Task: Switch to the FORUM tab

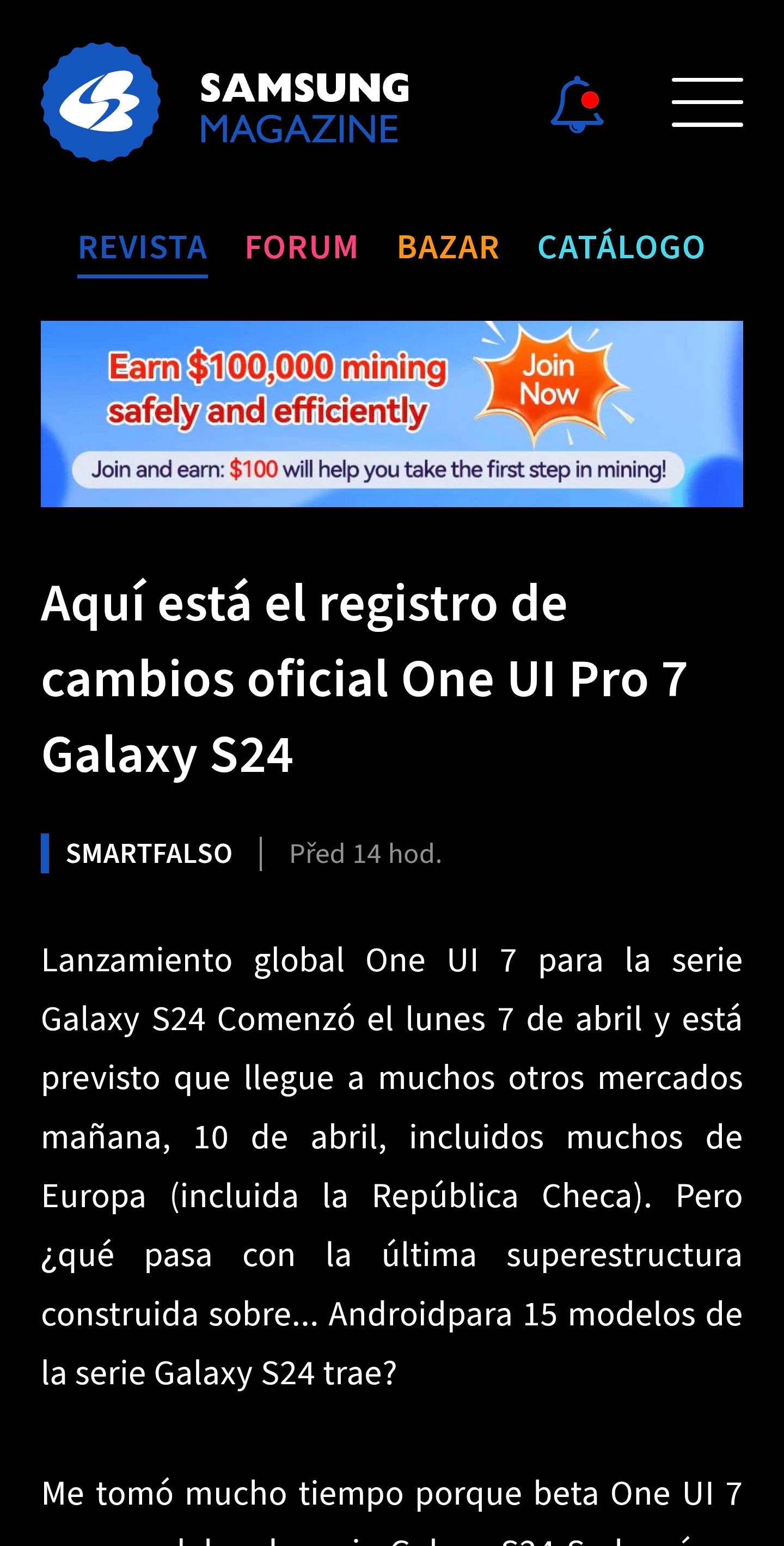Action: [302, 247]
